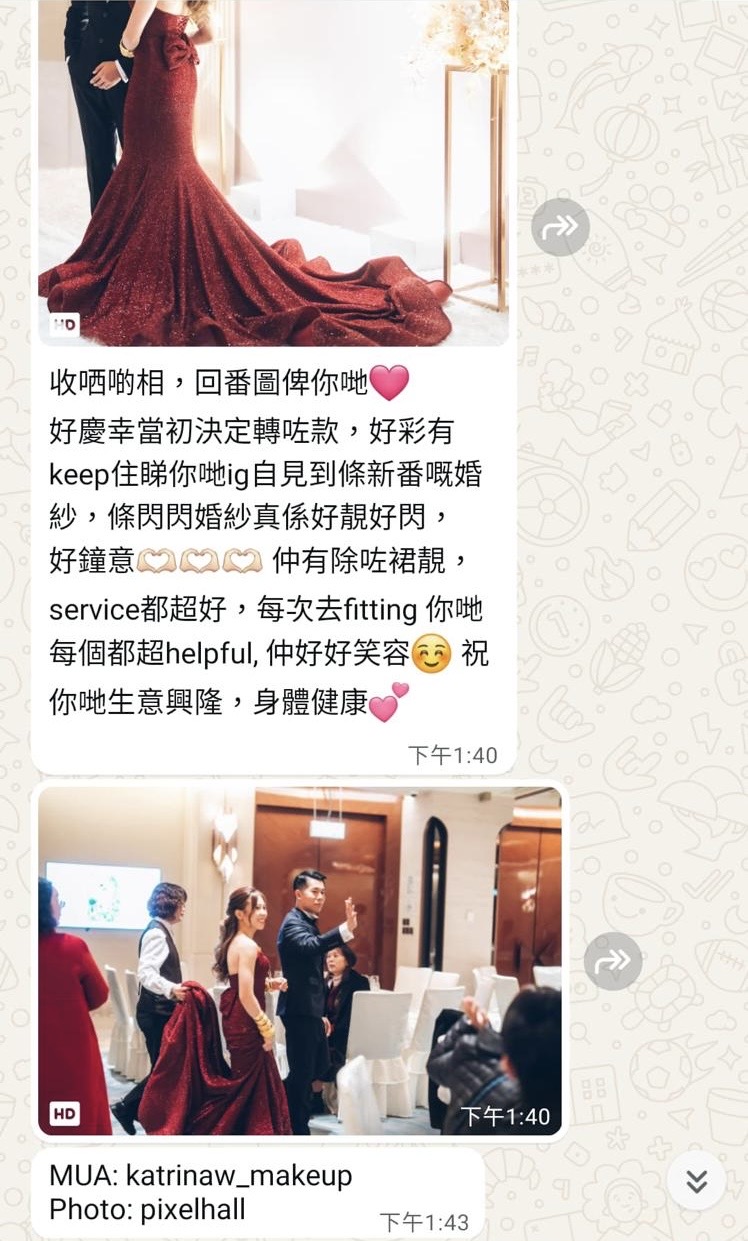Jump to the latest messages with the down arrow
This screenshot has height=1241, width=748.
pos(697,1181)
